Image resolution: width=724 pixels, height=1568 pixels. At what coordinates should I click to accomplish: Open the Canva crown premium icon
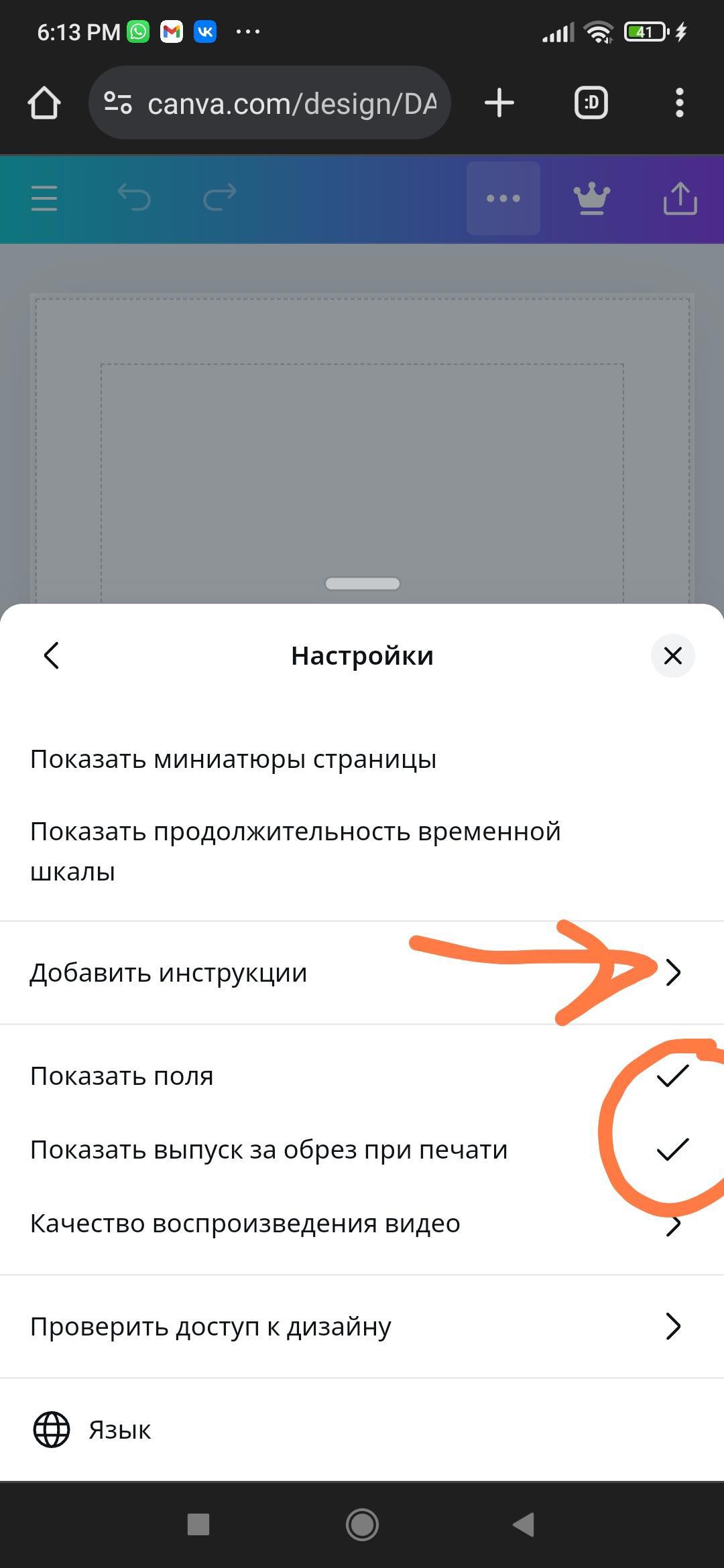pyautogui.click(x=591, y=198)
